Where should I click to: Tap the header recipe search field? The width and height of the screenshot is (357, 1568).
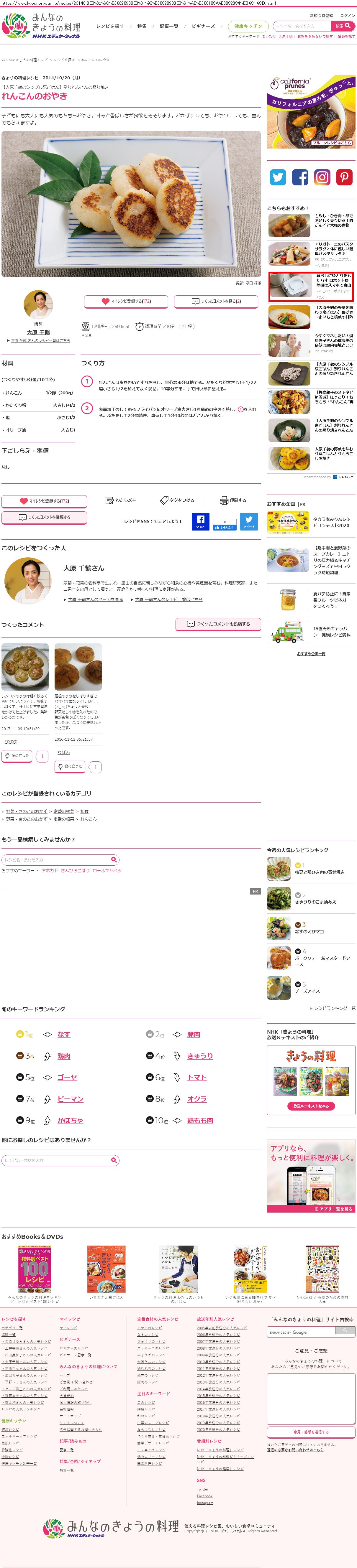(x=301, y=26)
